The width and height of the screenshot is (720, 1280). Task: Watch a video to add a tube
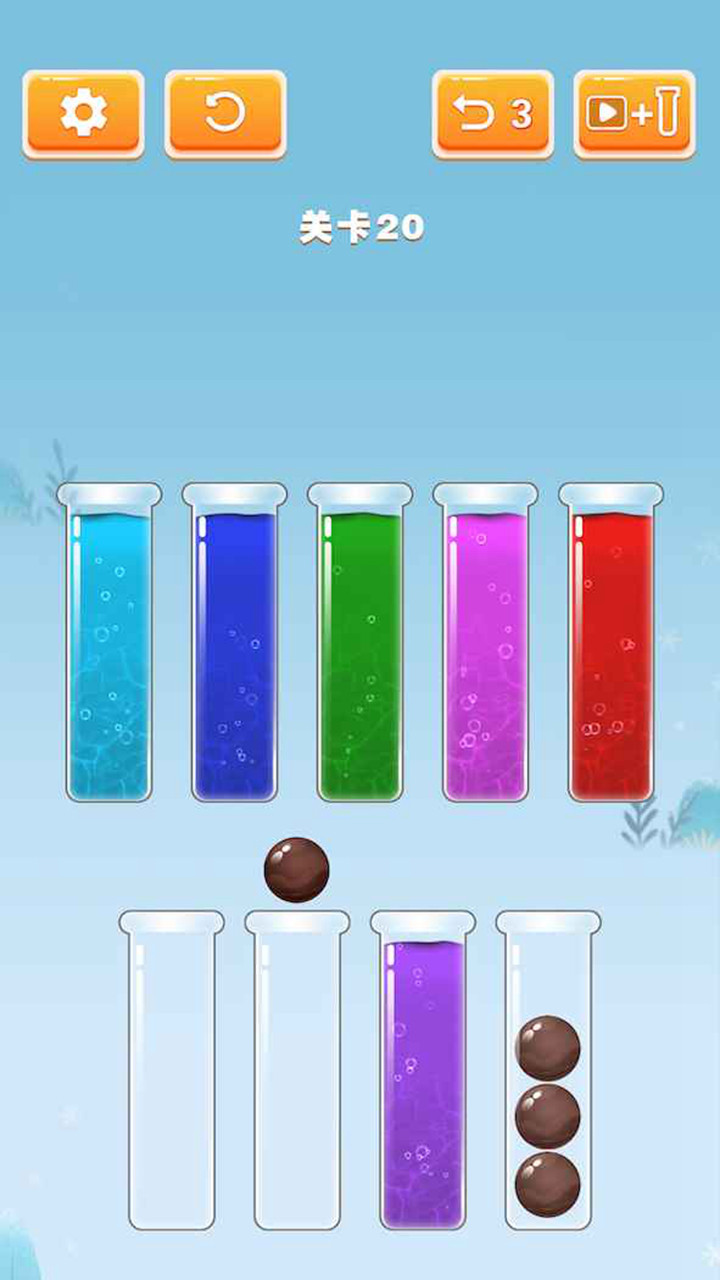[634, 114]
